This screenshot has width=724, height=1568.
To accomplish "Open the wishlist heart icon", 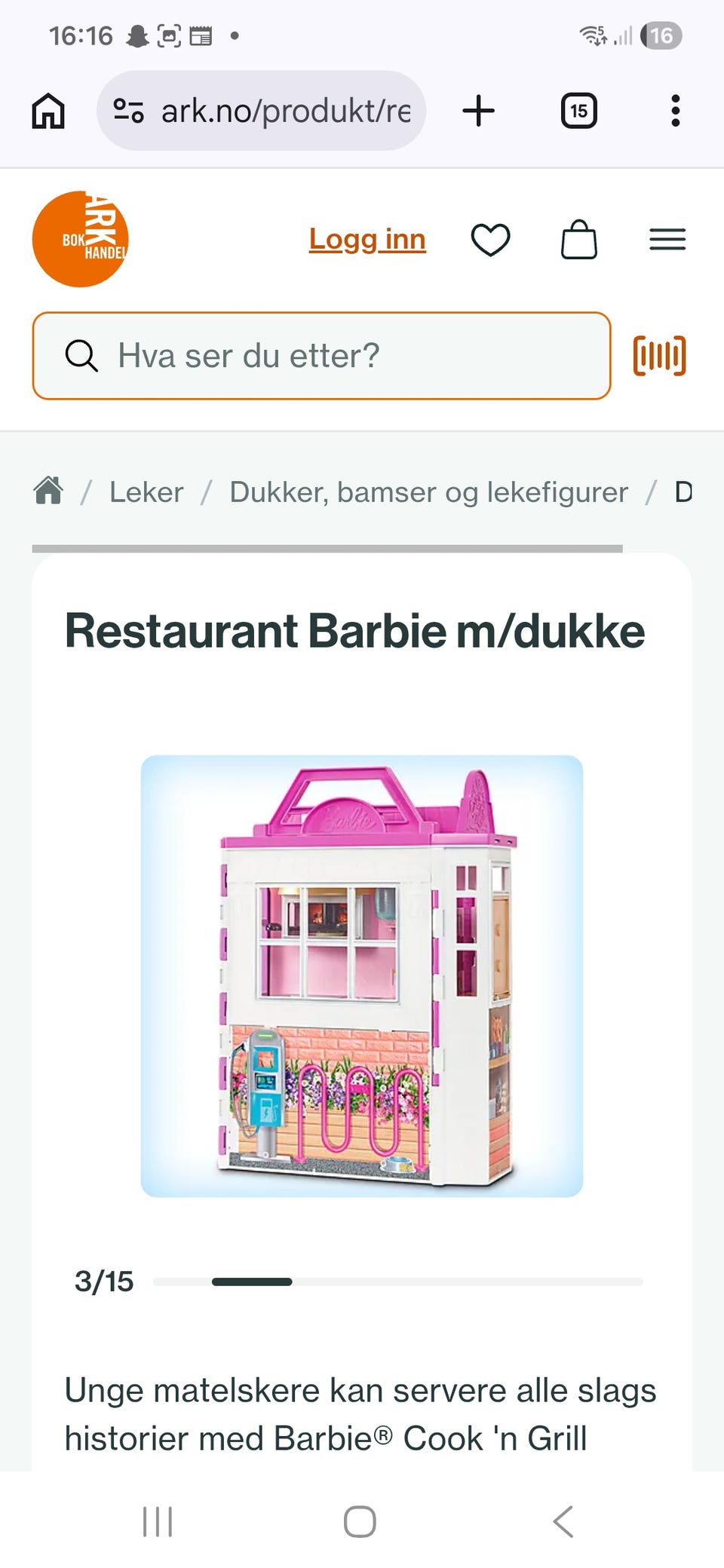I will click(x=491, y=239).
